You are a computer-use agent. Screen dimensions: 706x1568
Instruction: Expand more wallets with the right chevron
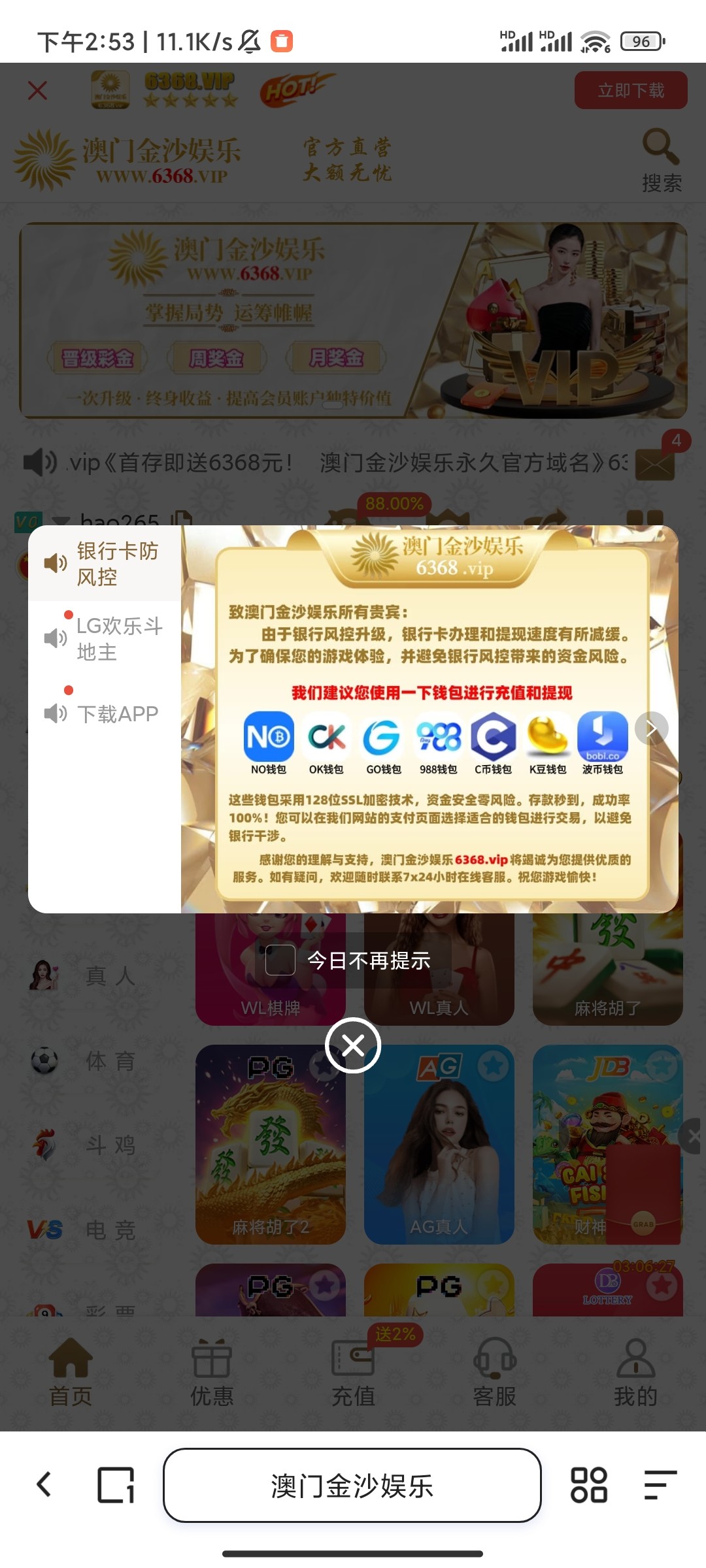(652, 728)
